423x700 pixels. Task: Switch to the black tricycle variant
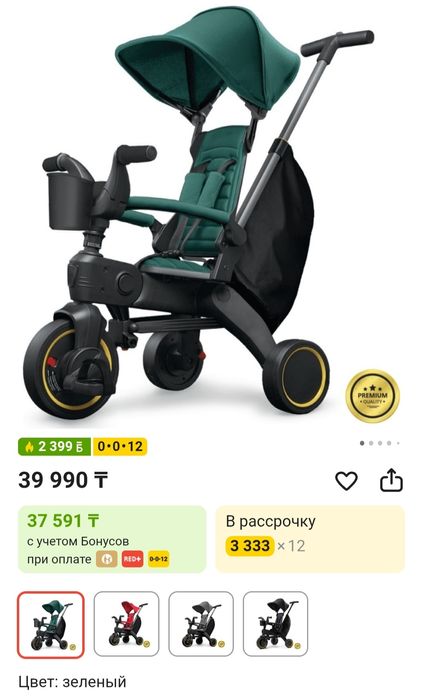click(x=275, y=624)
